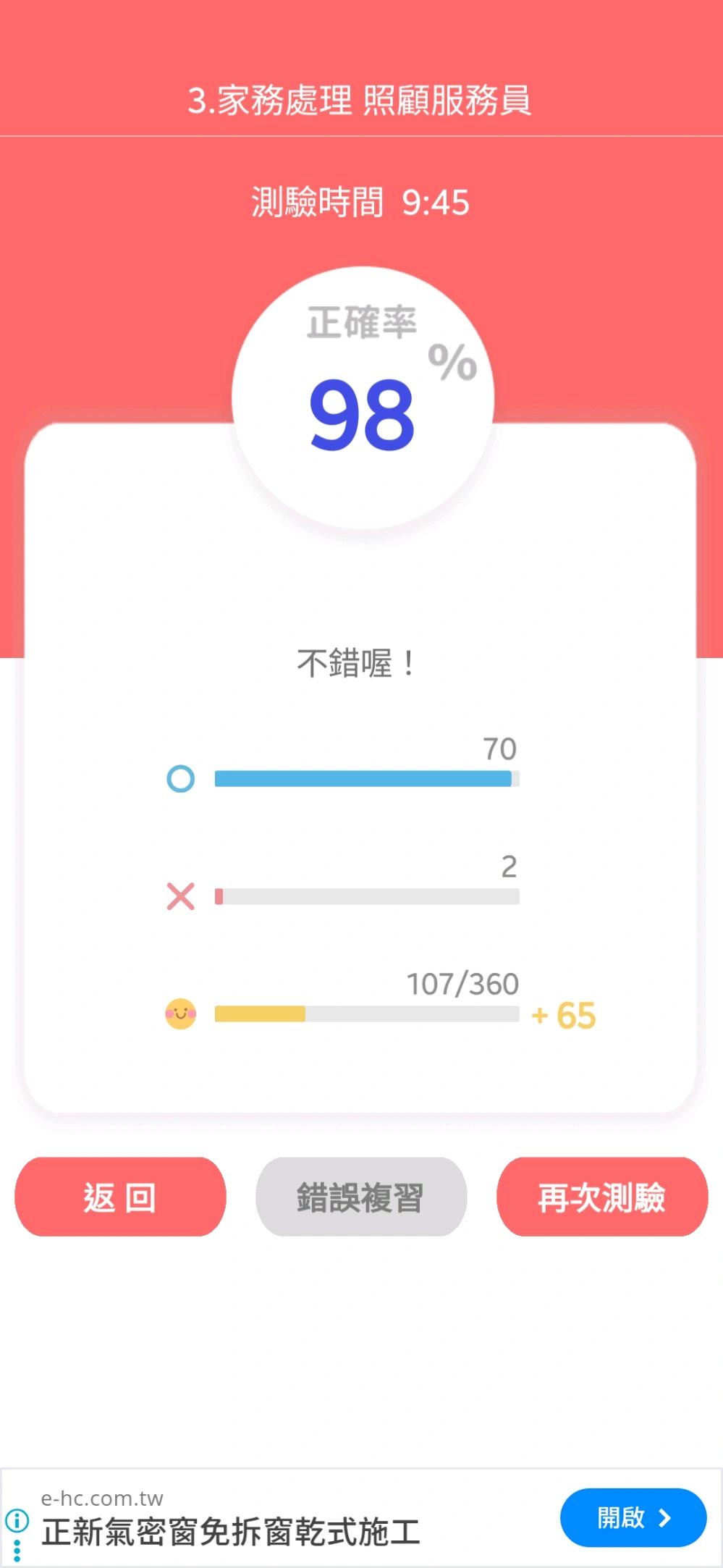
Task: Tap the 返回 button
Action: 120,1197
